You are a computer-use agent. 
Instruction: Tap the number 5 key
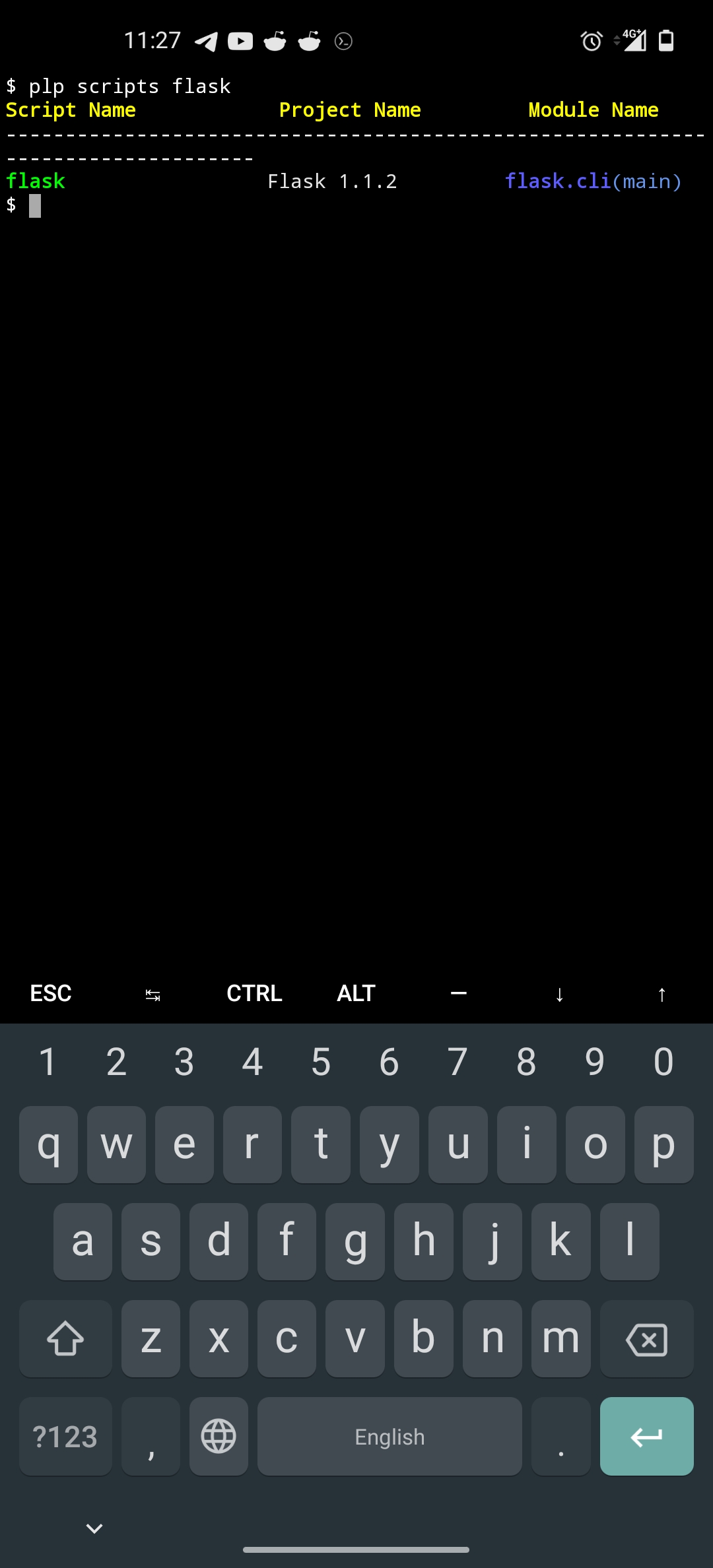[x=321, y=1062]
